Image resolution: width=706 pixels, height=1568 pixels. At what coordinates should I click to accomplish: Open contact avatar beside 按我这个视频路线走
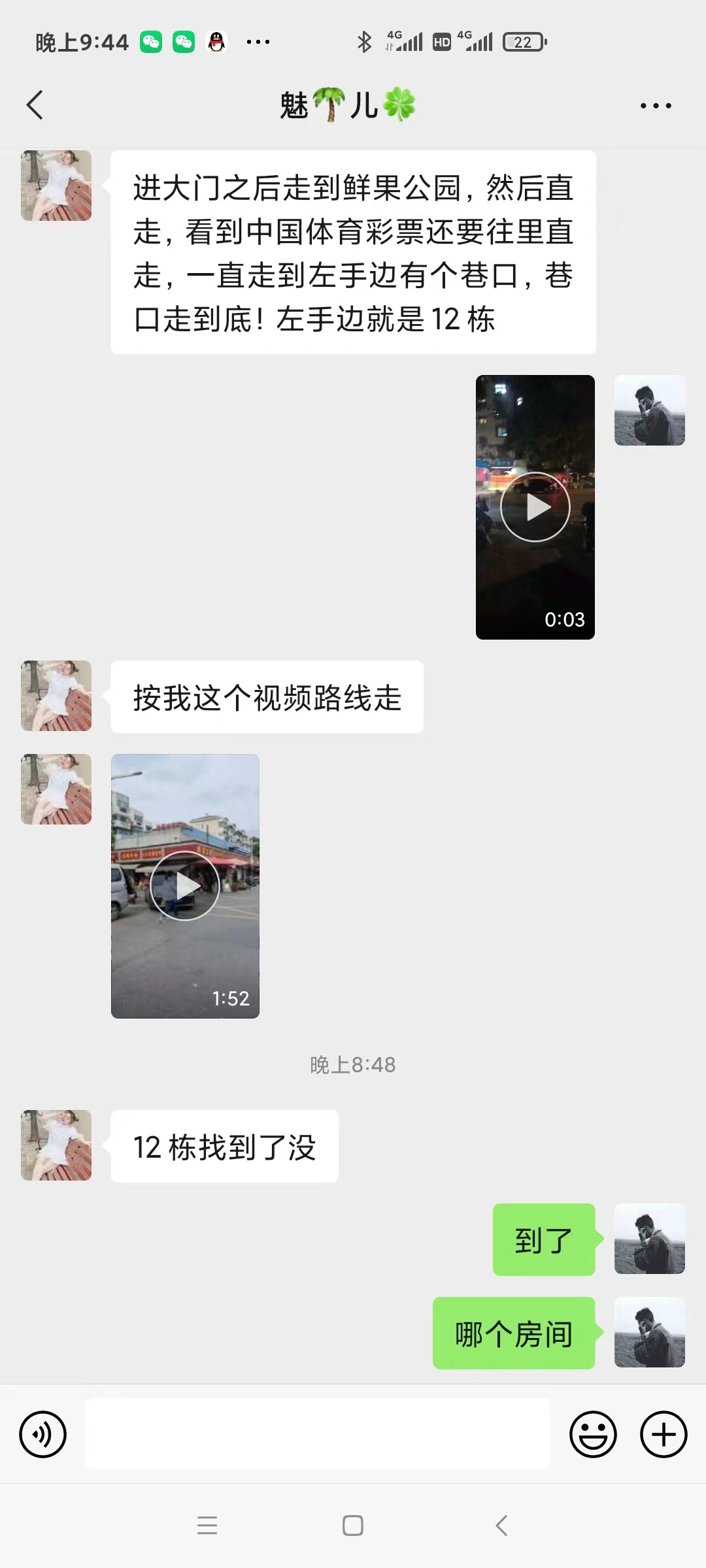(56, 696)
